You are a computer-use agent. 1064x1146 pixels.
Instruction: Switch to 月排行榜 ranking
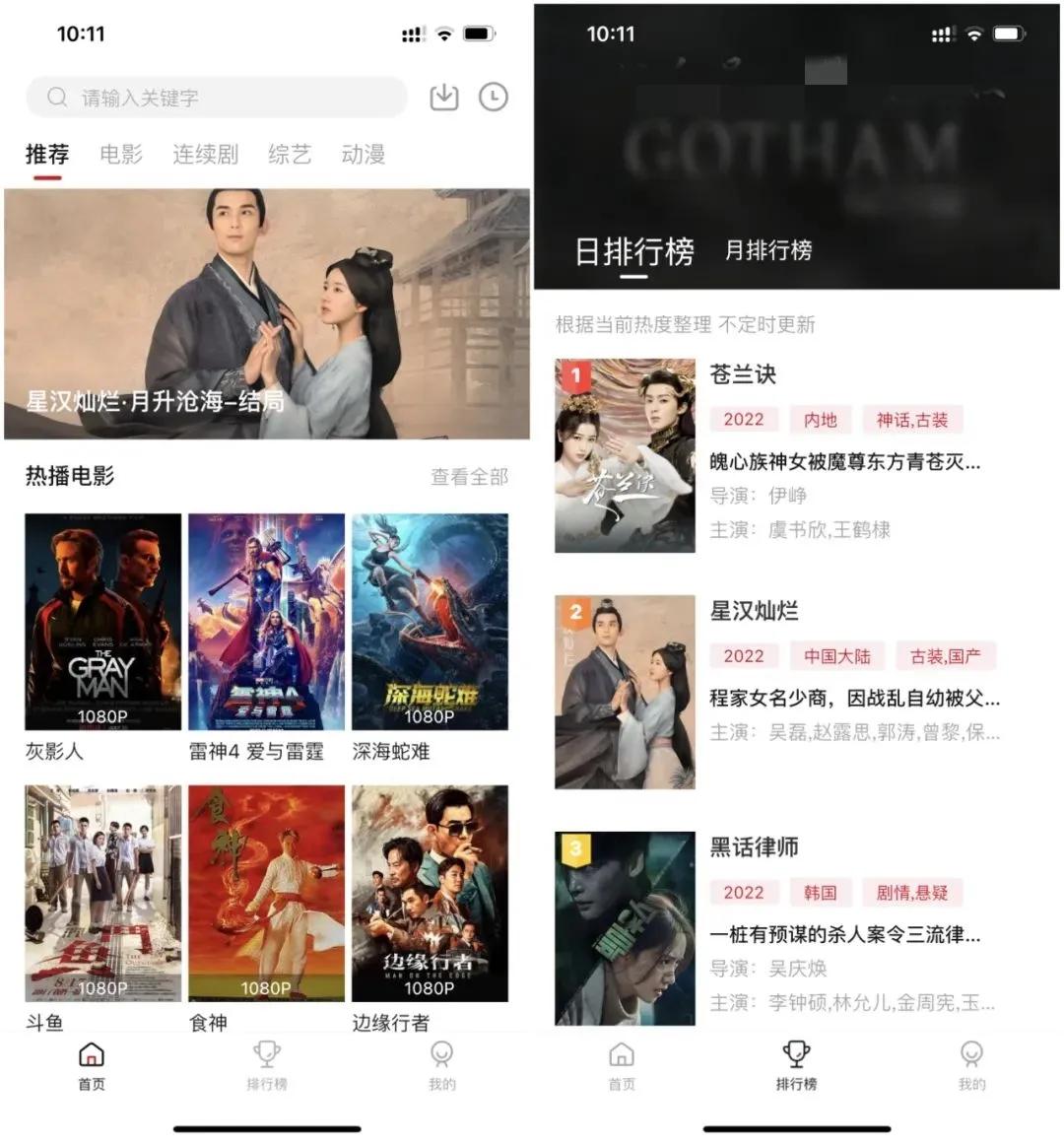[x=768, y=251]
